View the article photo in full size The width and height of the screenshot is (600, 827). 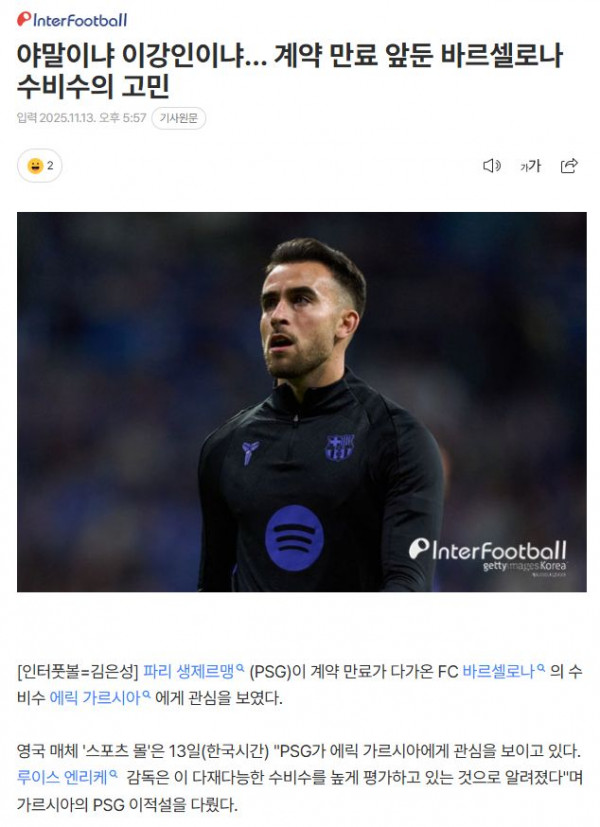pyautogui.click(x=301, y=401)
